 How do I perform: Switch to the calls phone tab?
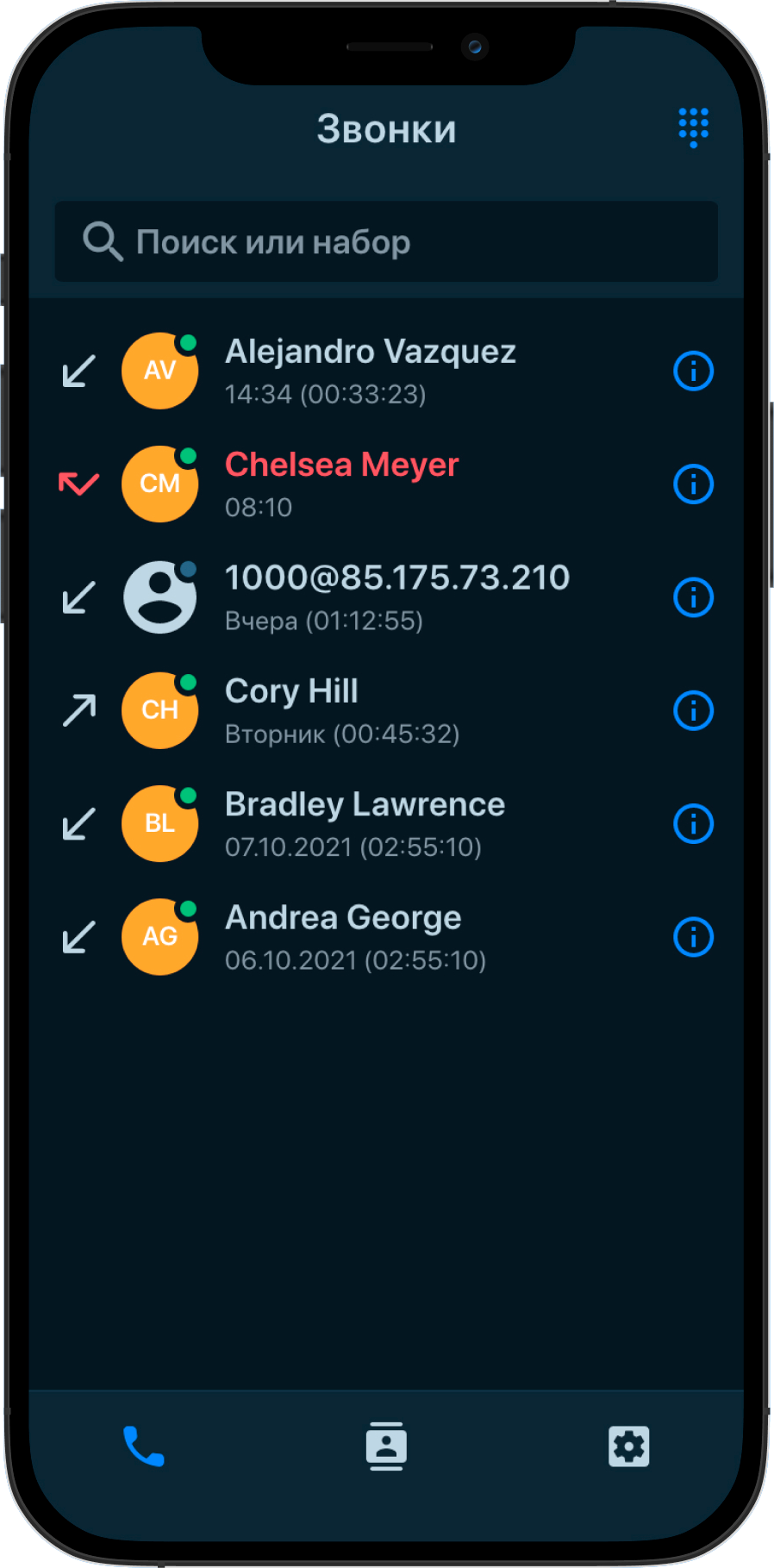tap(144, 1446)
